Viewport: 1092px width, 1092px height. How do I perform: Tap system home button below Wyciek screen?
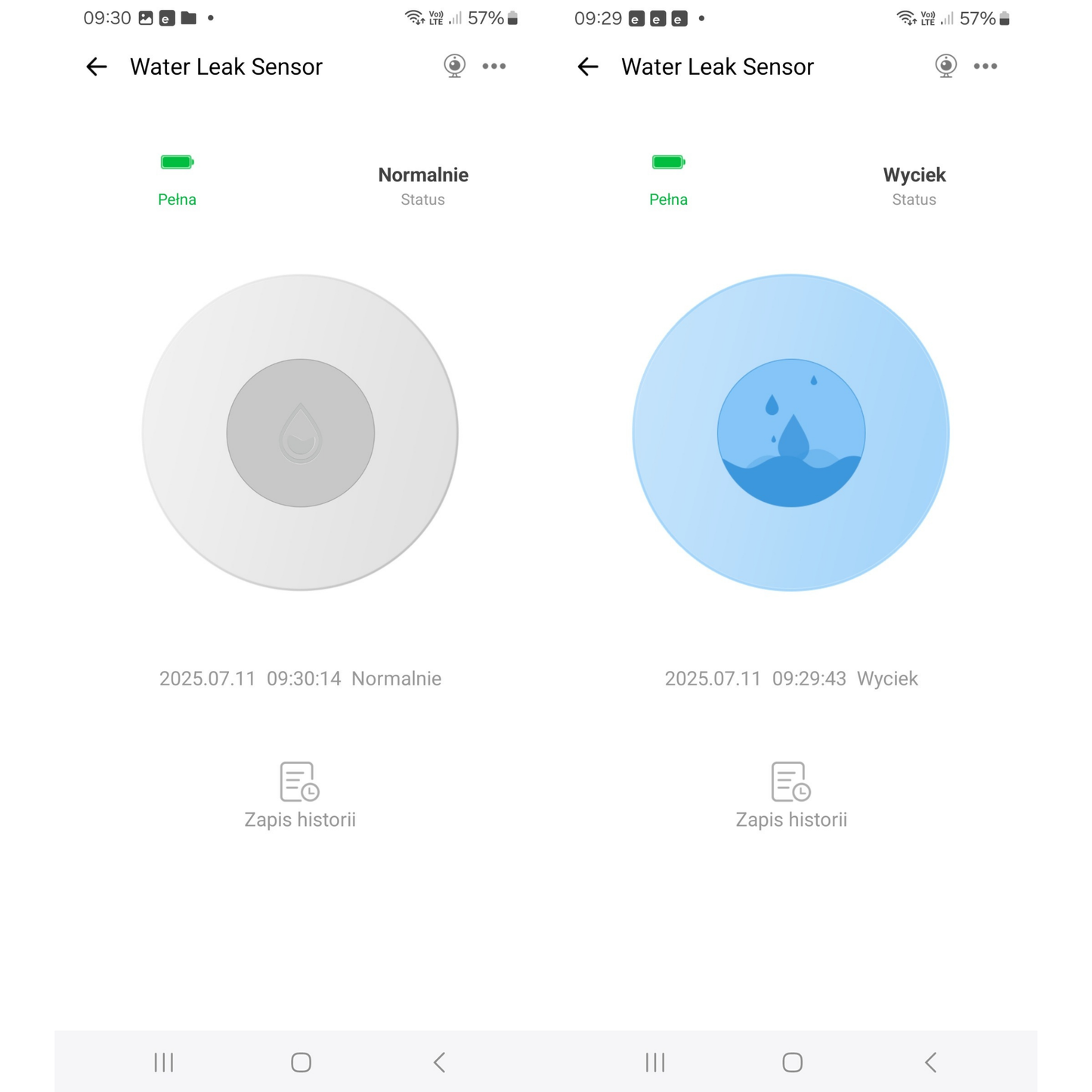pos(792,1063)
